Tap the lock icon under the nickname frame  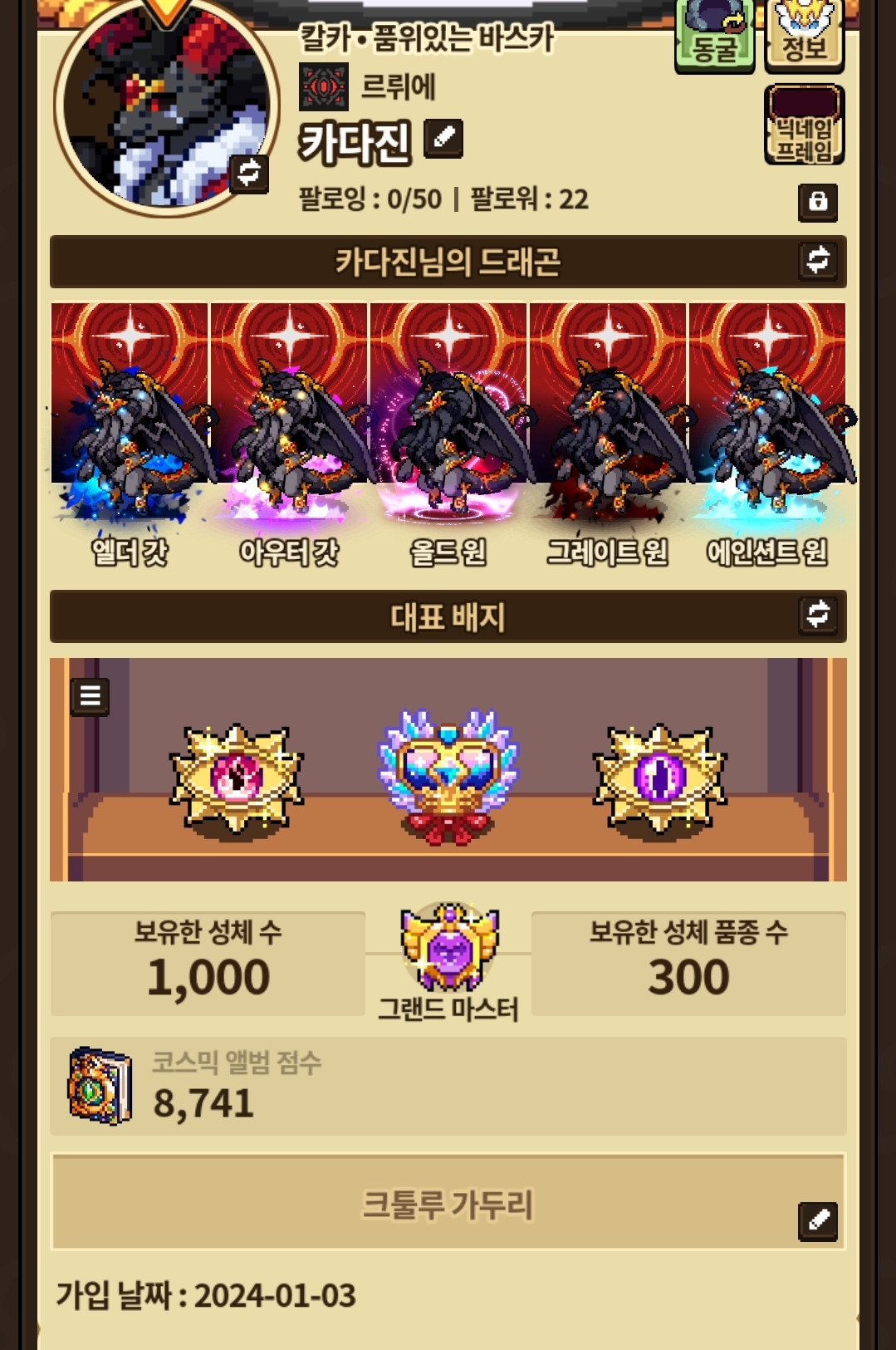(818, 202)
